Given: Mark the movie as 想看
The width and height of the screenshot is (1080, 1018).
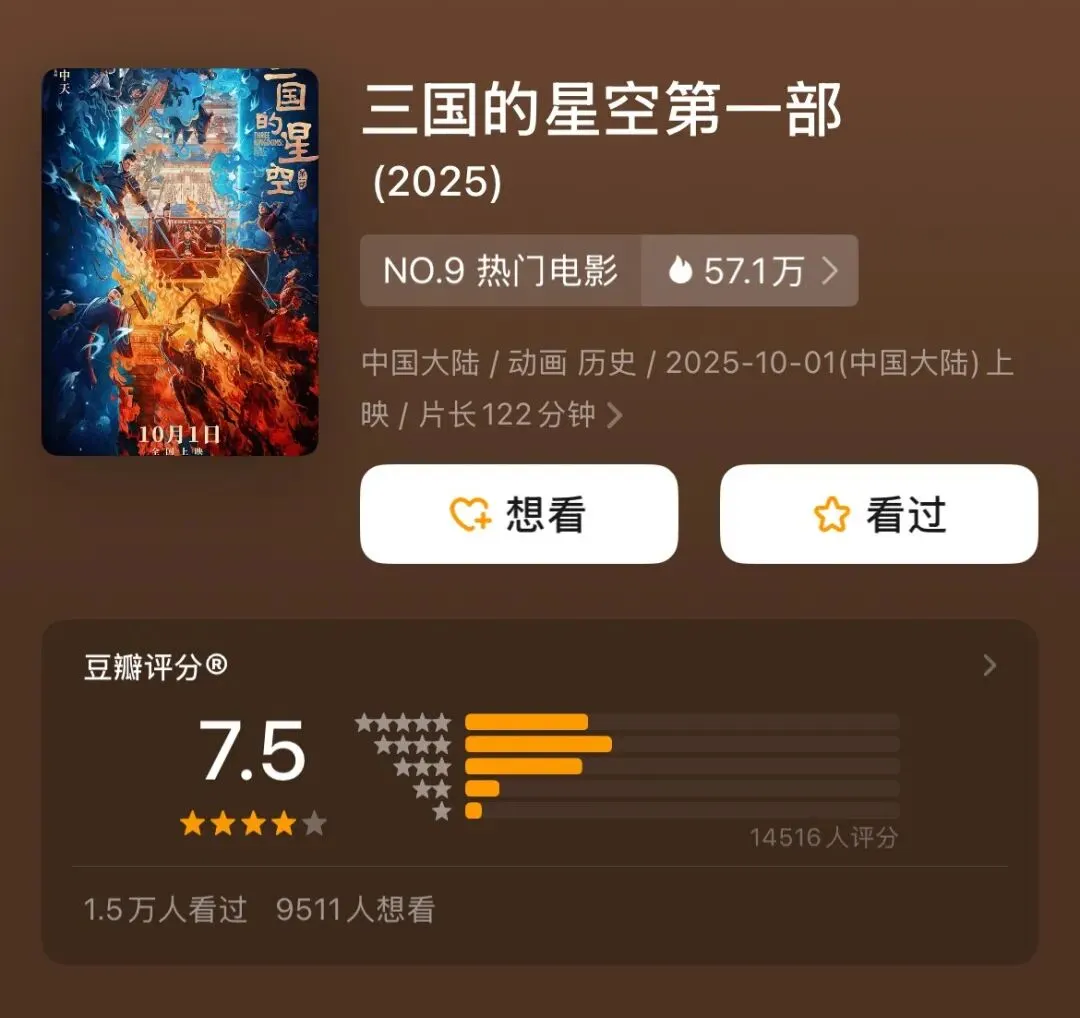Looking at the screenshot, I should pyautogui.click(x=519, y=514).
